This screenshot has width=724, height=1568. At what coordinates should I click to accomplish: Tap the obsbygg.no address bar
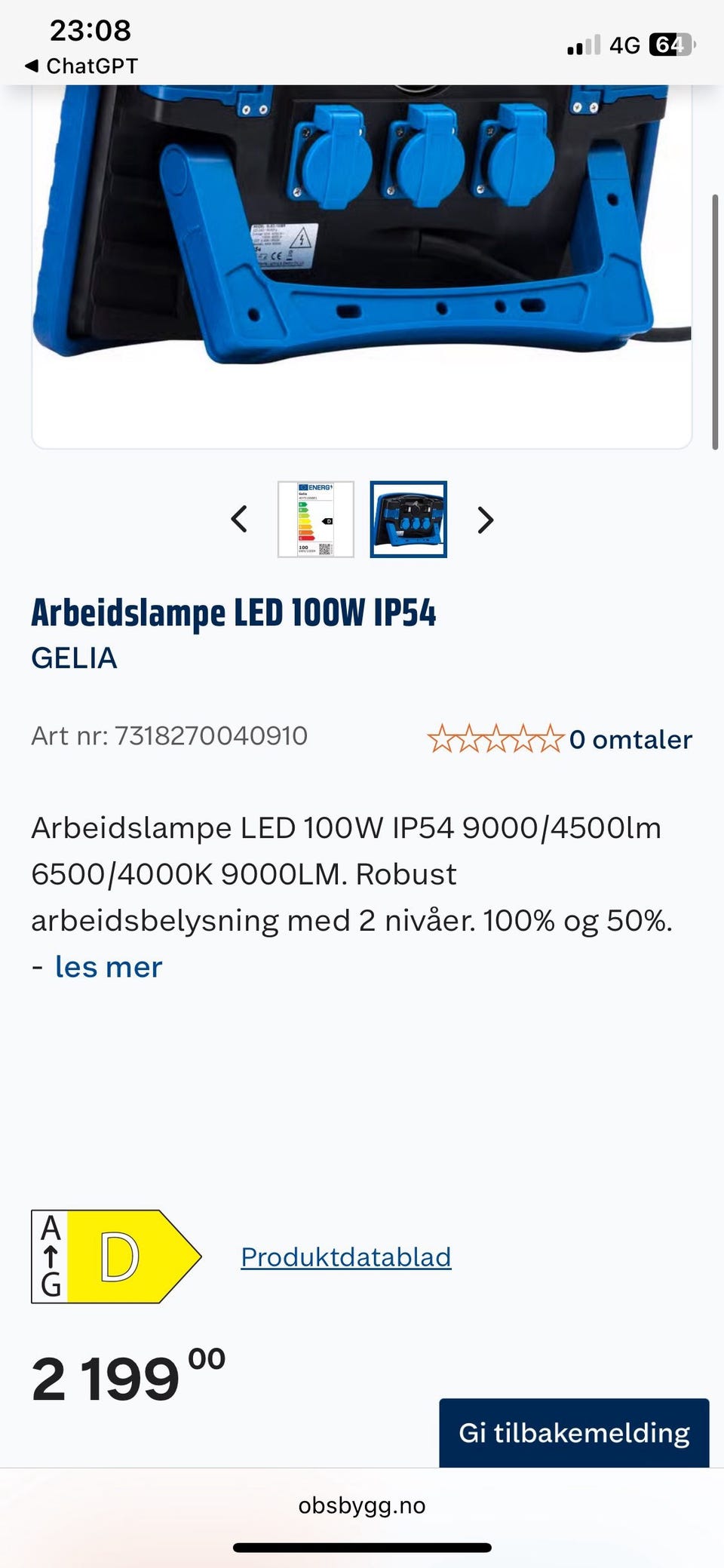click(x=362, y=1506)
